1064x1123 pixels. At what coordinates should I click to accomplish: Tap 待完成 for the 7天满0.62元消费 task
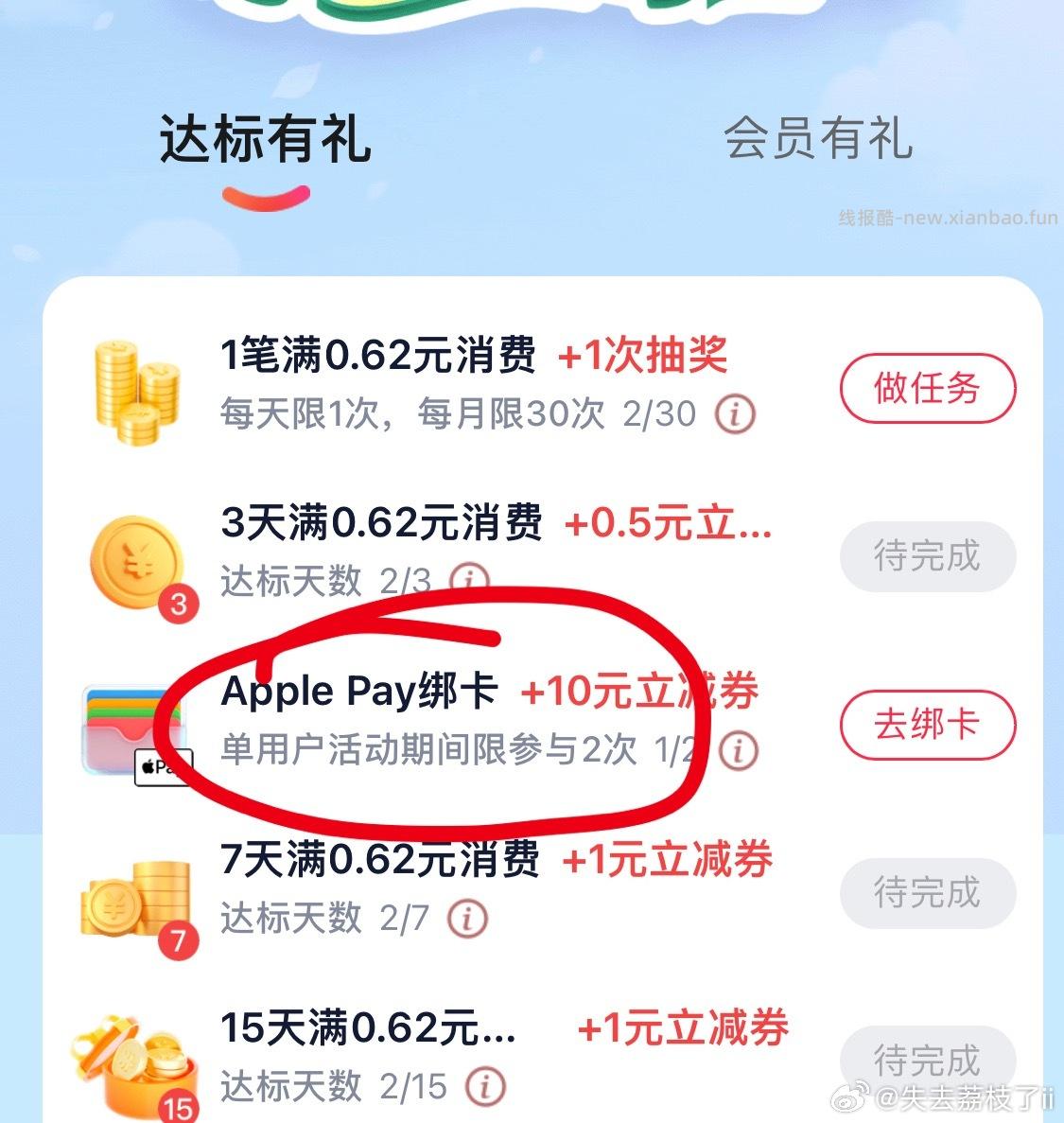click(x=927, y=893)
